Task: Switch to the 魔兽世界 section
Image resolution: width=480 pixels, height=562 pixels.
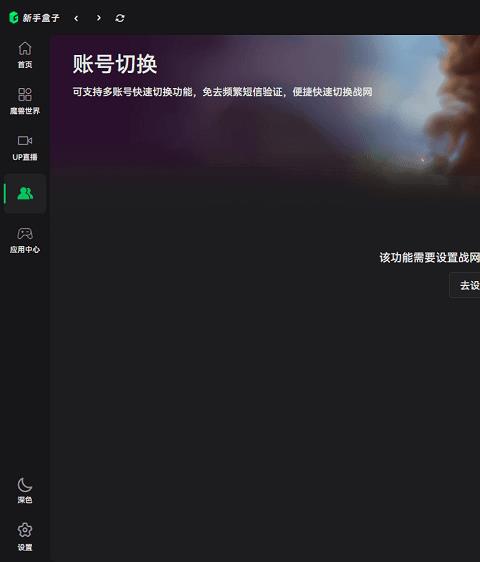Action: [25, 101]
